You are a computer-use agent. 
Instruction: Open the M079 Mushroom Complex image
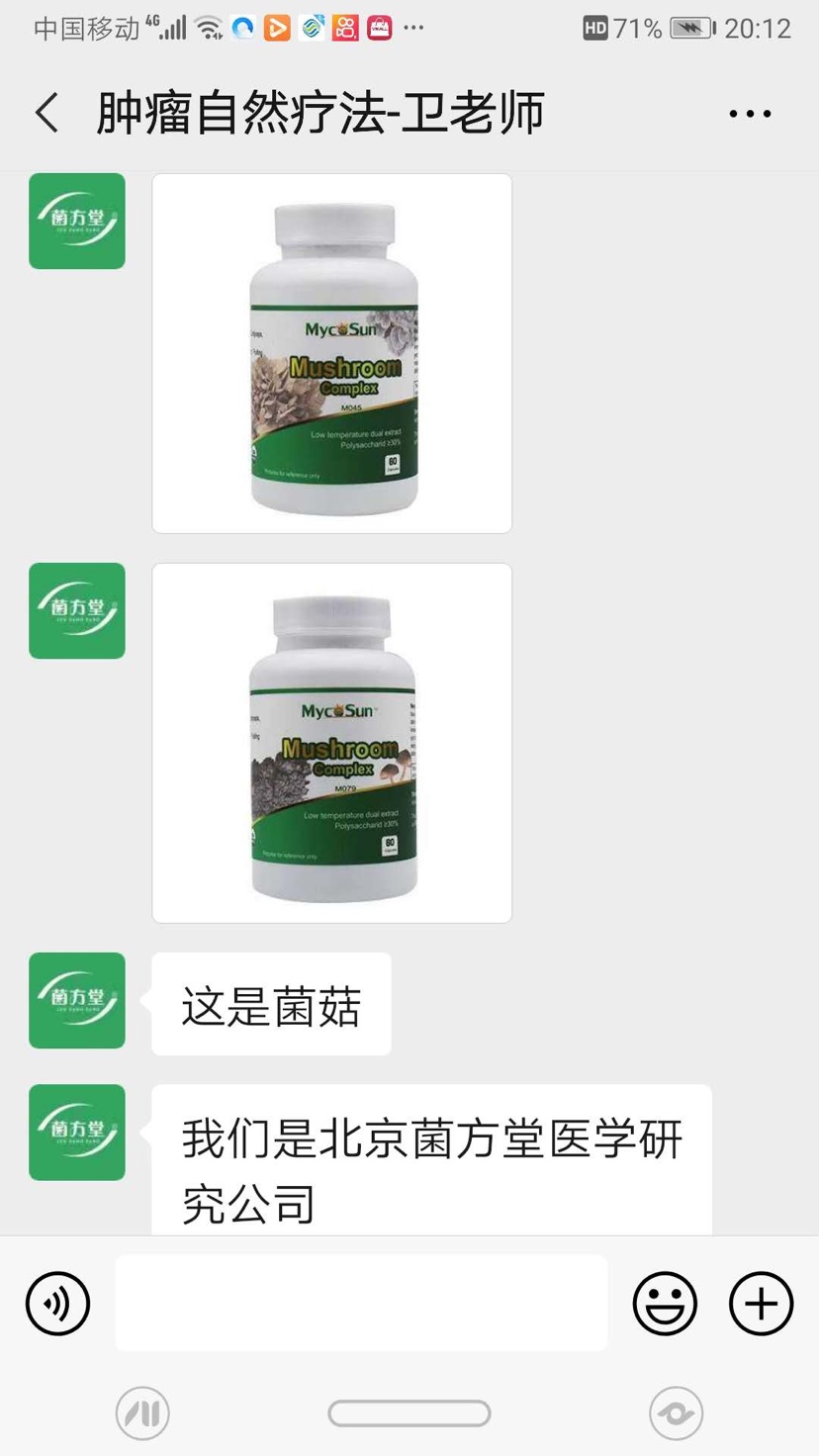(x=331, y=743)
